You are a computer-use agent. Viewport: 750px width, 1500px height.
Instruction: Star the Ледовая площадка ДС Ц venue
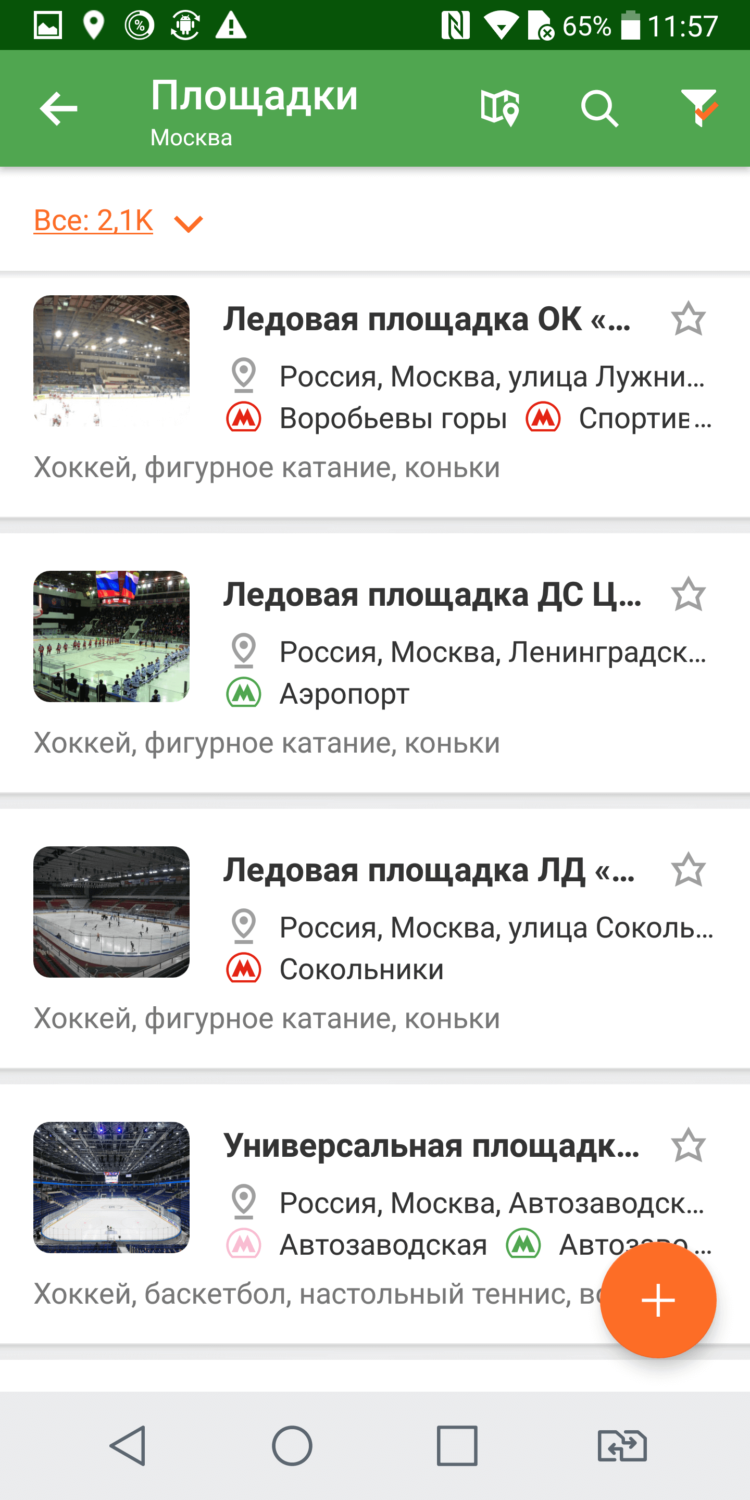pyautogui.click(x=688, y=594)
